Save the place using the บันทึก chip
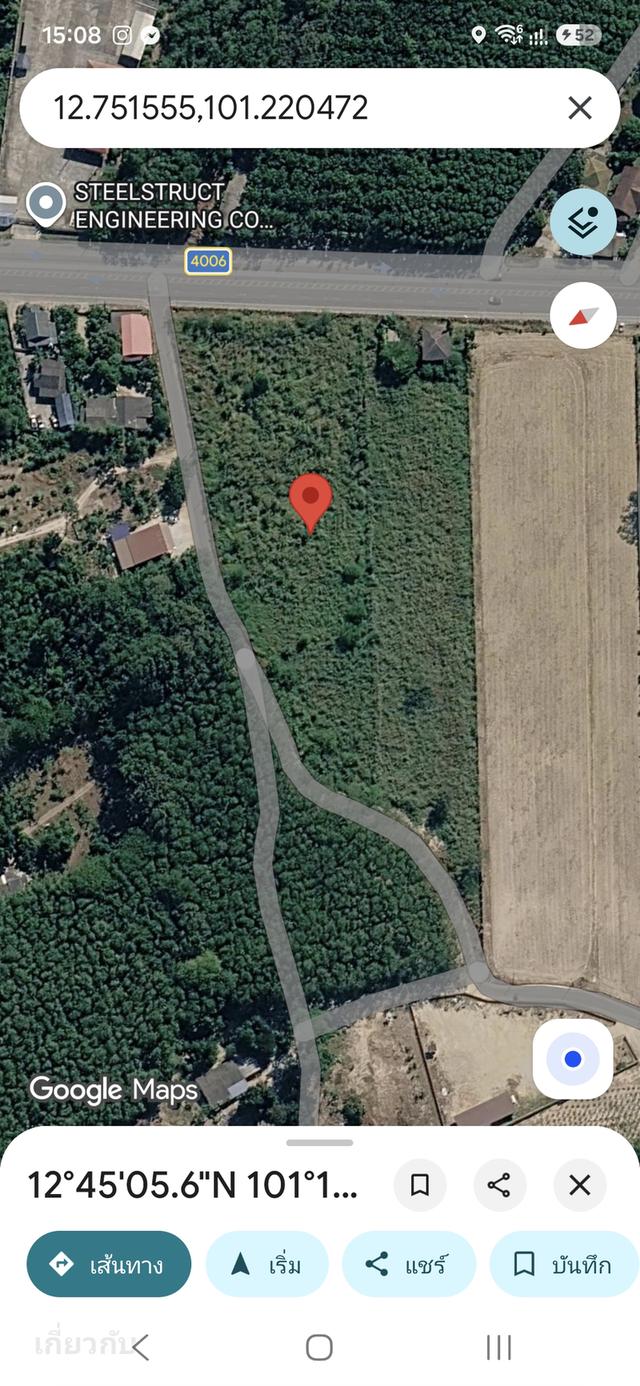 (564, 1264)
